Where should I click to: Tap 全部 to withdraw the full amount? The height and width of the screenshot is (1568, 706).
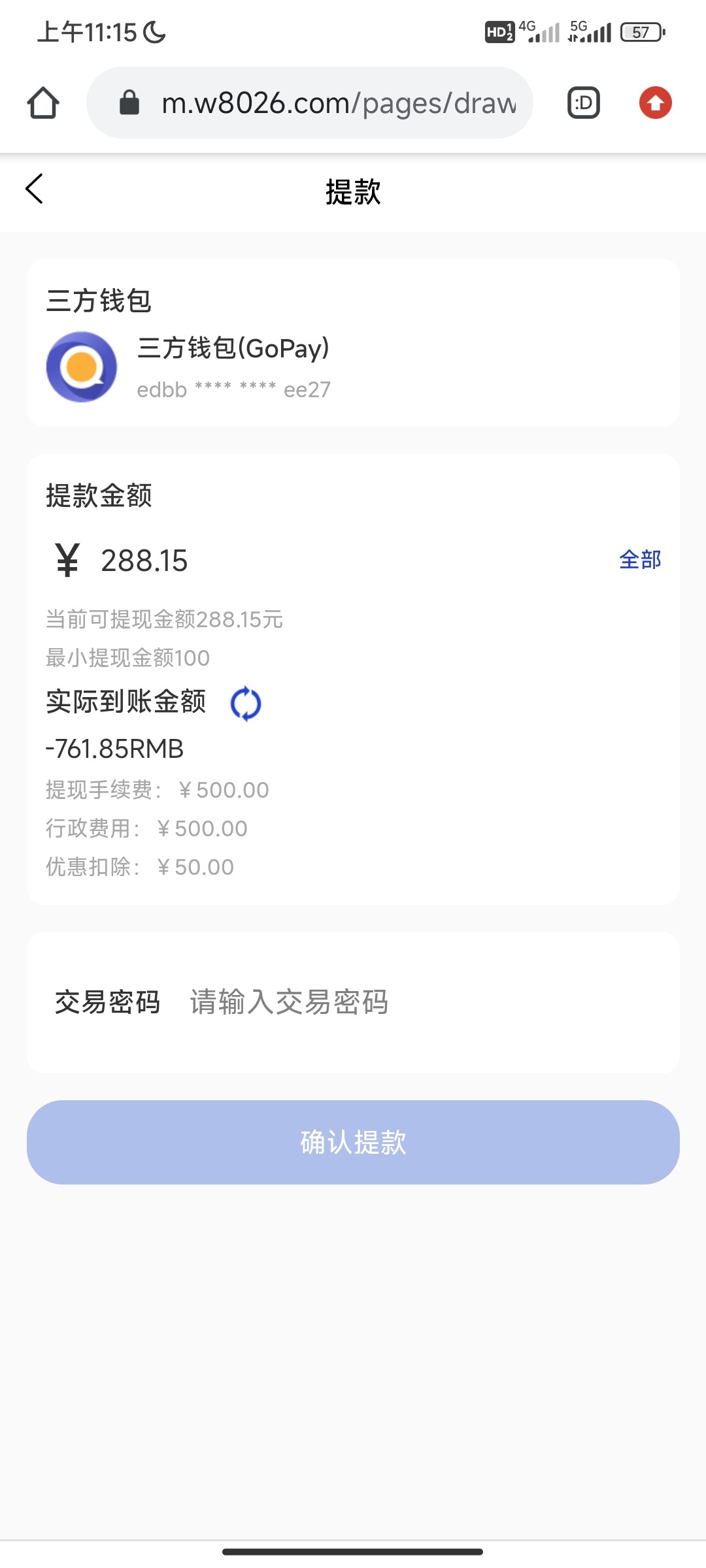click(640, 560)
